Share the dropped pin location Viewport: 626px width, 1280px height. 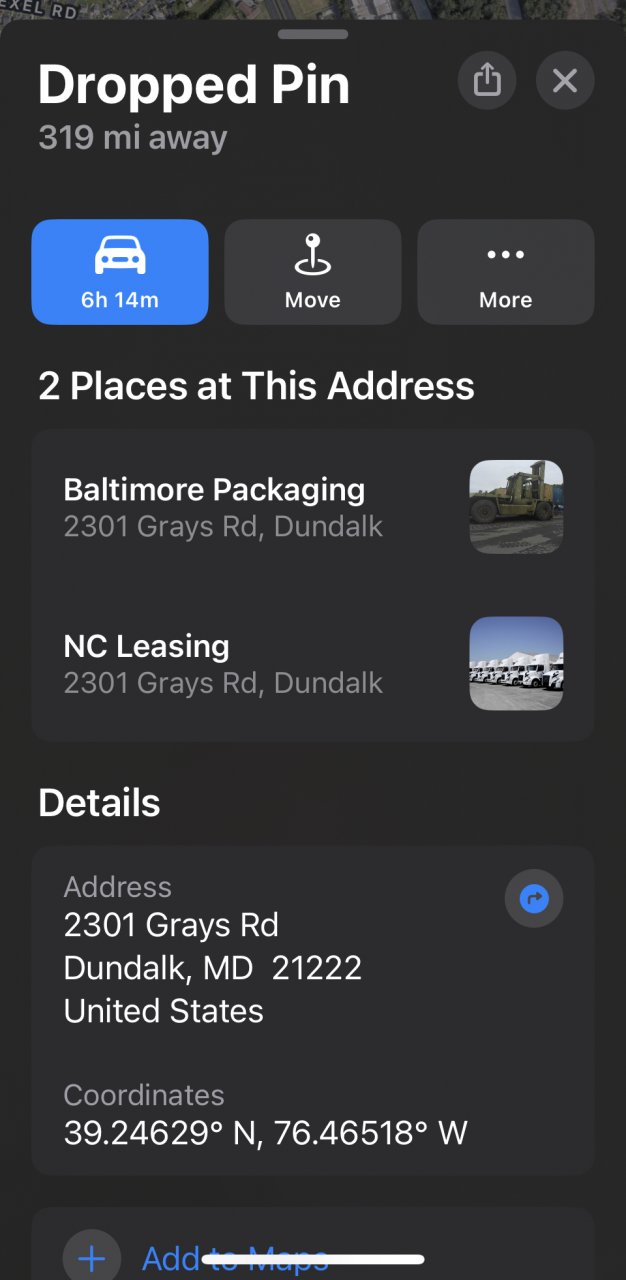tap(487, 80)
